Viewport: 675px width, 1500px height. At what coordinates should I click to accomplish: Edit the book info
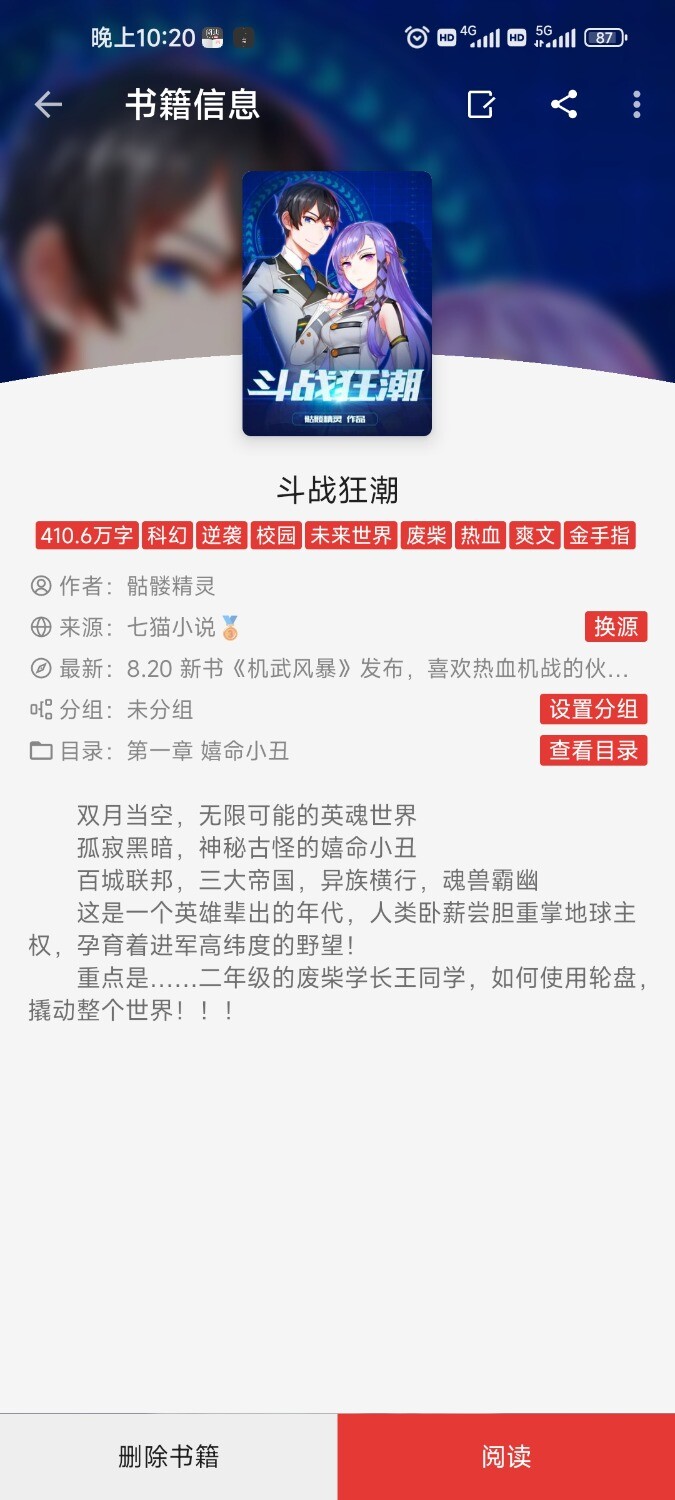tap(481, 105)
